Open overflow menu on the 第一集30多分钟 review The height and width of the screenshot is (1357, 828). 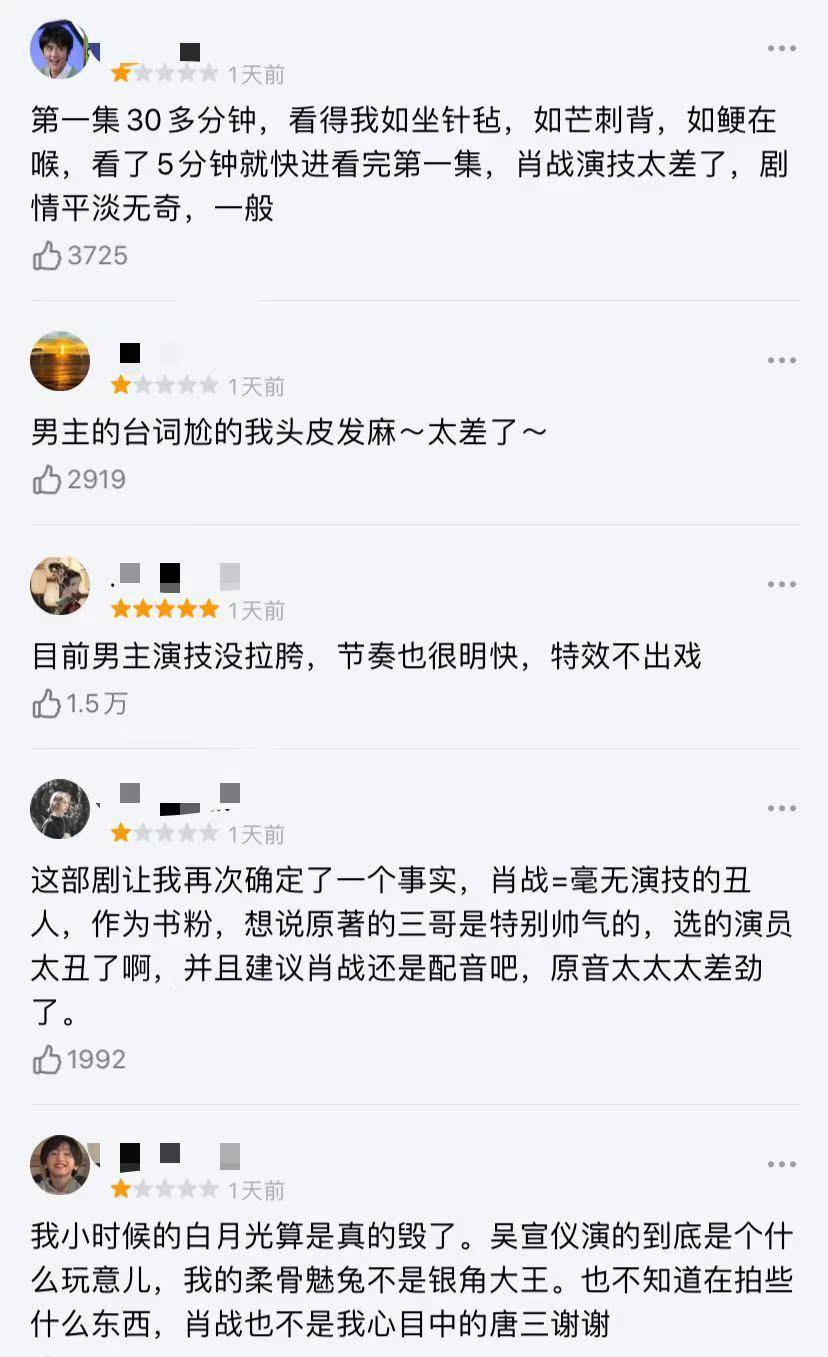[x=781, y=49]
